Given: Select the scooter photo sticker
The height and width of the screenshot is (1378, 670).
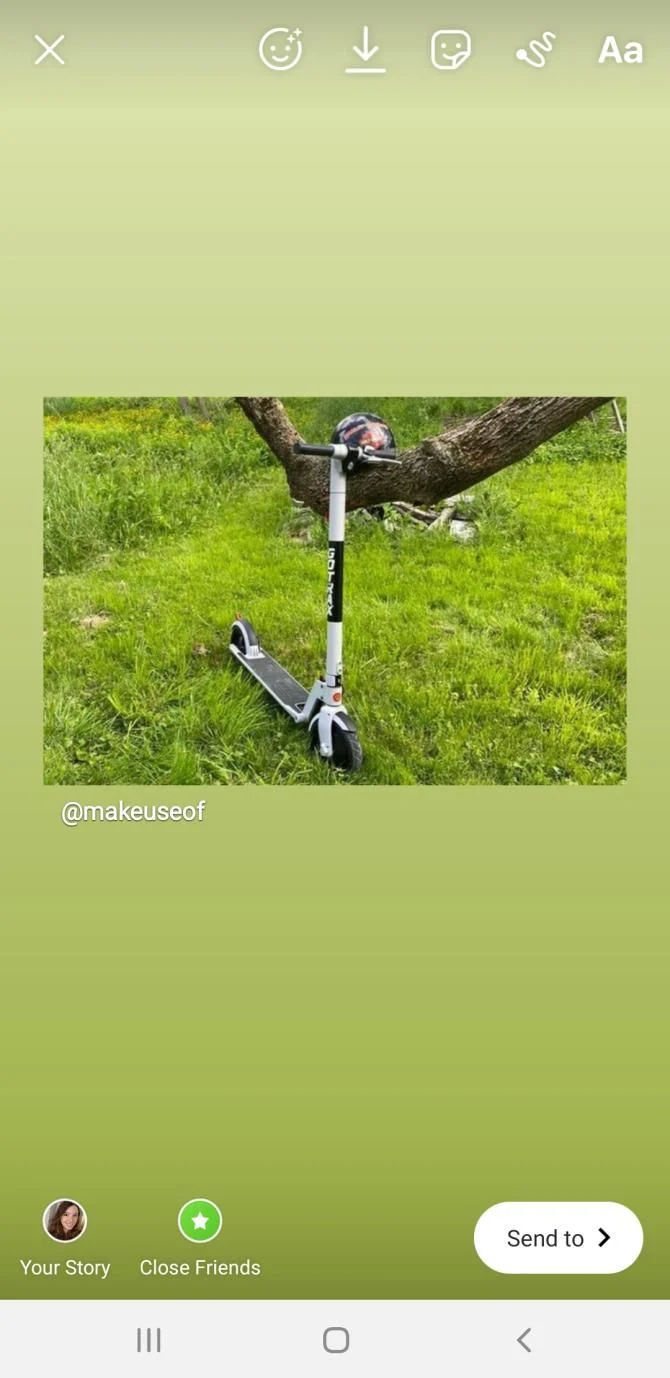Looking at the screenshot, I should pyautogui.click(x=335, y=590).
